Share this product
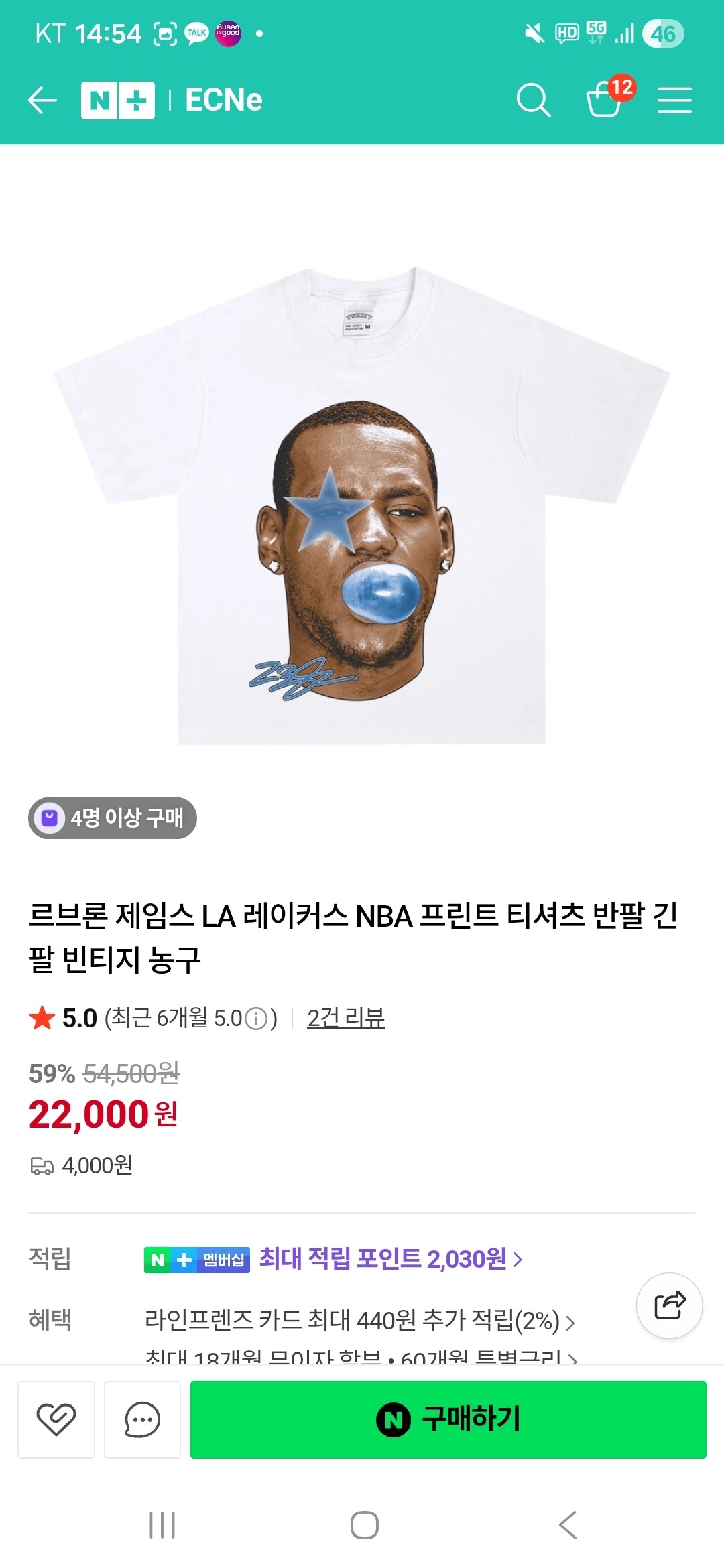The image size is (724, 1568). click(x=669, y=1305)
